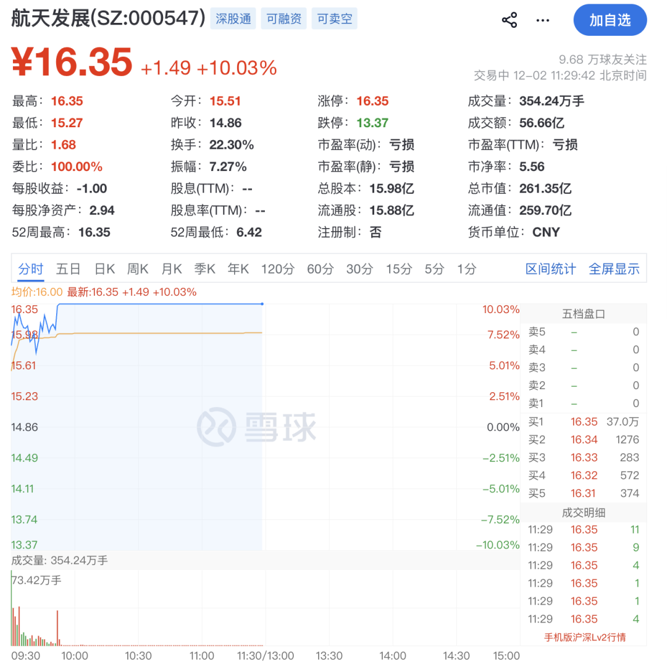Open the 可卖空 tag

coord(333,19)
